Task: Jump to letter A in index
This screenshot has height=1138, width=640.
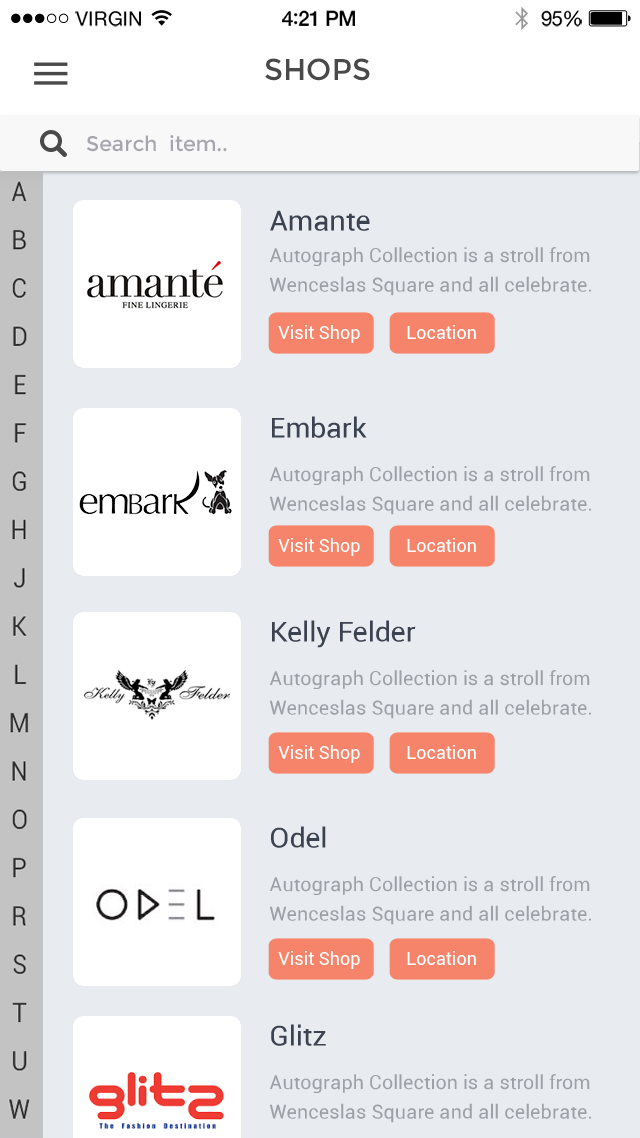Action: (x=19, y=192)
